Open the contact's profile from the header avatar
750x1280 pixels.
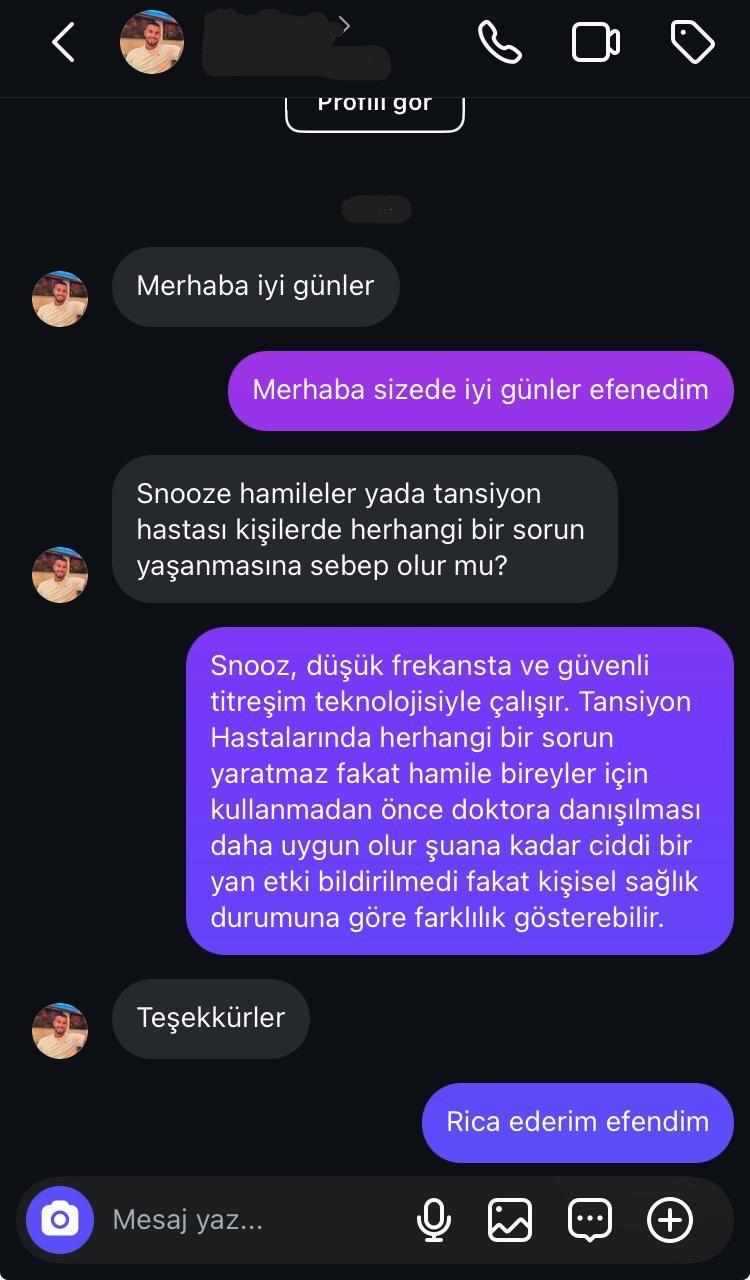152,43
